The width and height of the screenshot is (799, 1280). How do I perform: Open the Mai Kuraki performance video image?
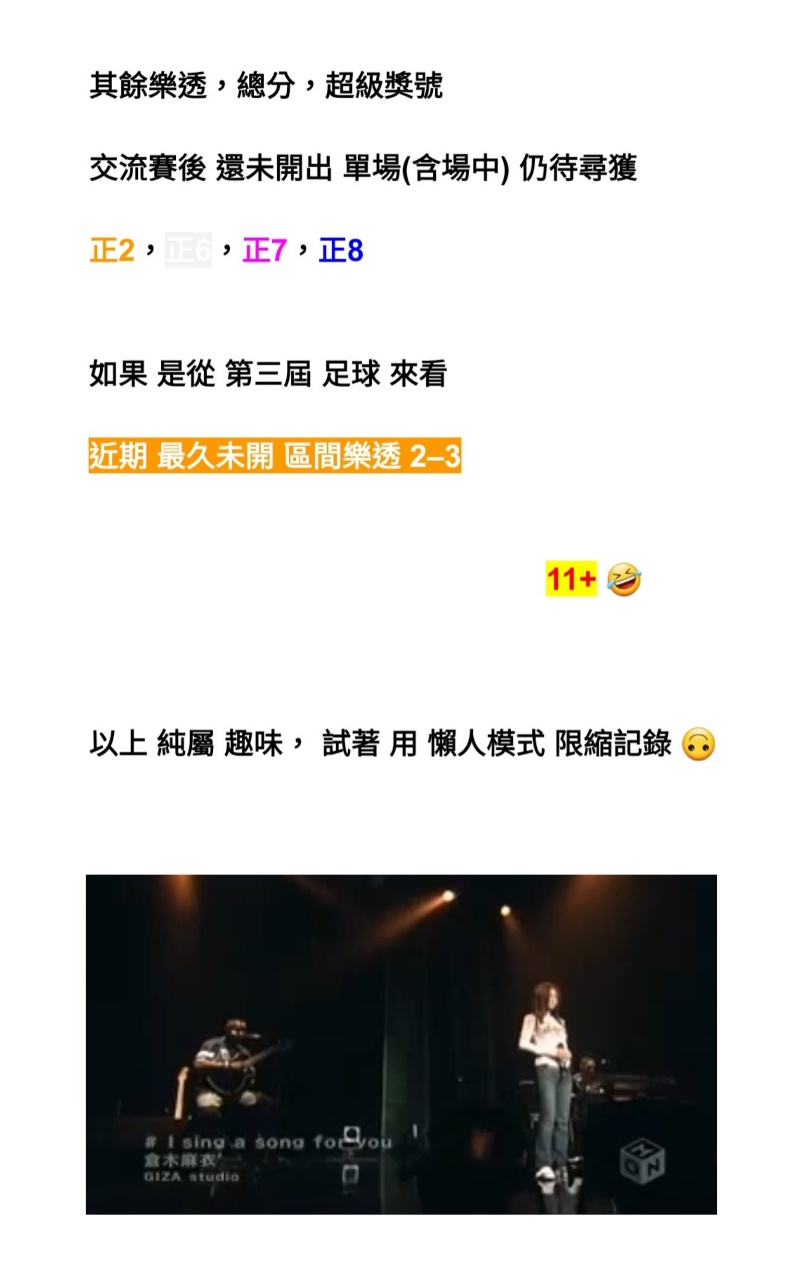(x=401, y=1044)
